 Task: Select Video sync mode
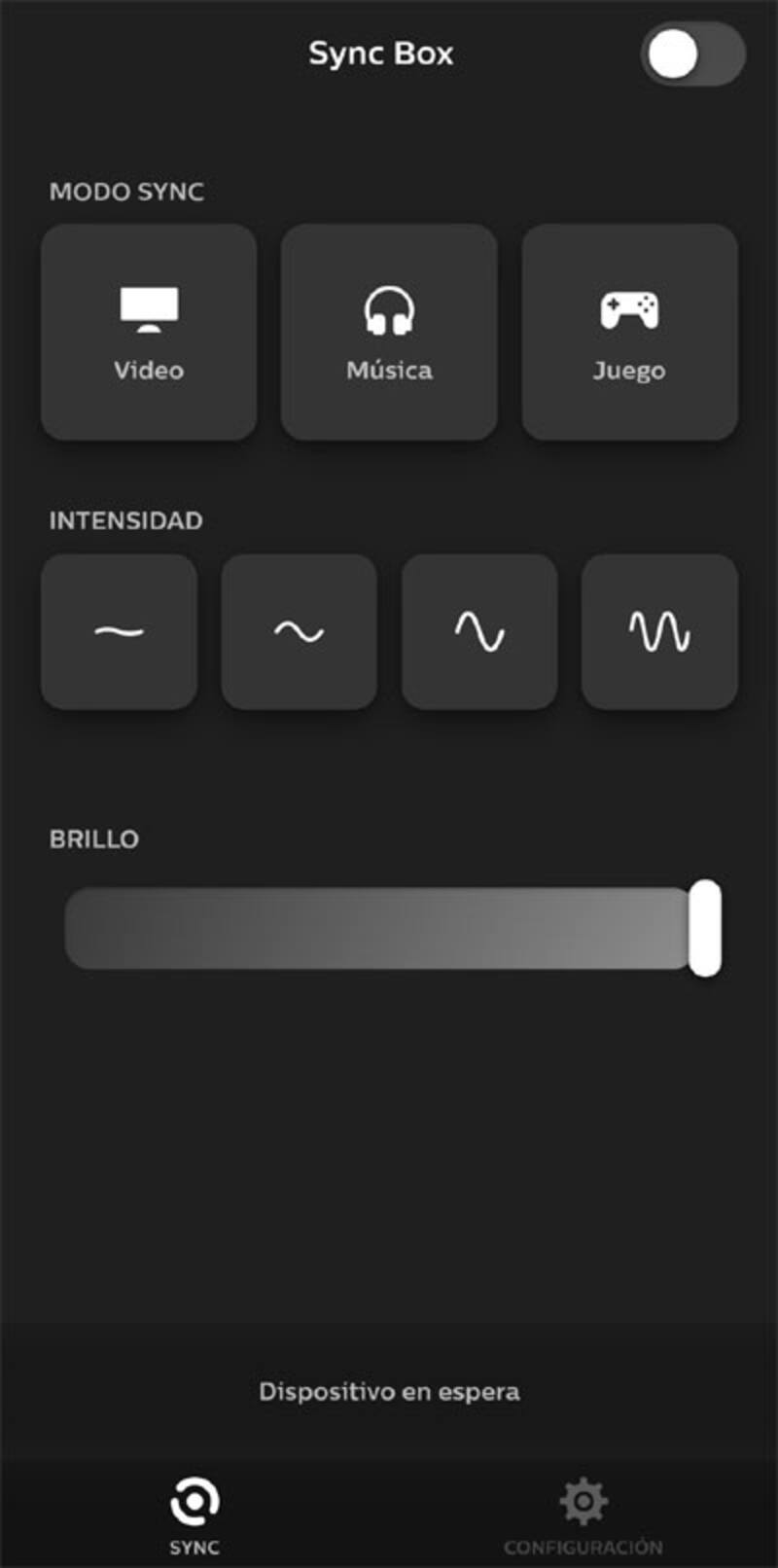click(149, 333)
